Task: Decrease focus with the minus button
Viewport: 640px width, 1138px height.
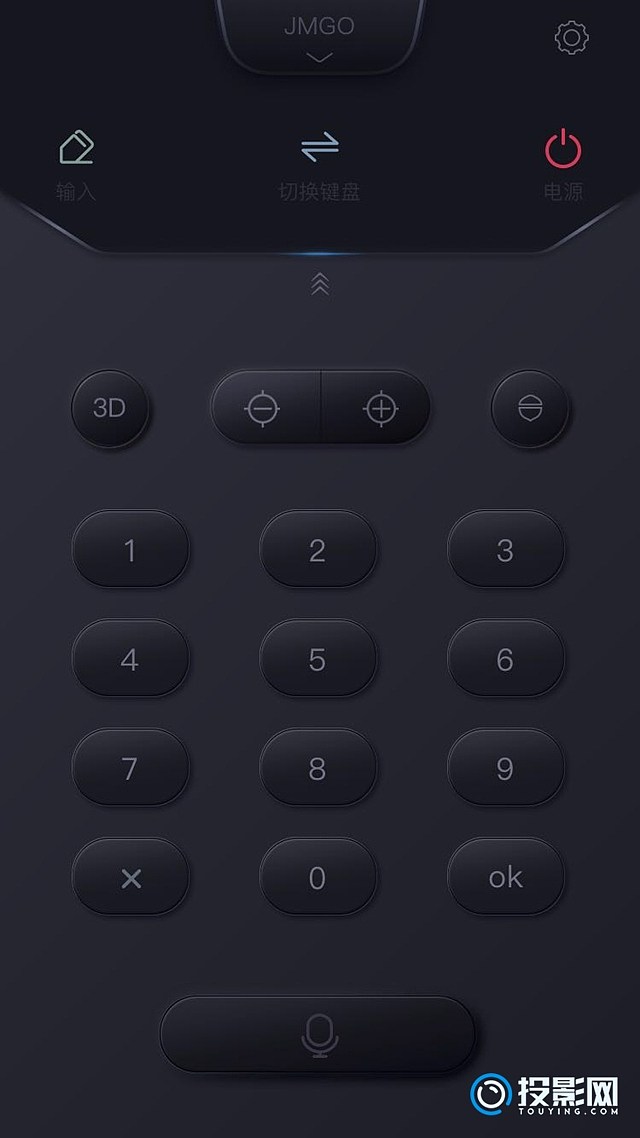Action: 264,408
